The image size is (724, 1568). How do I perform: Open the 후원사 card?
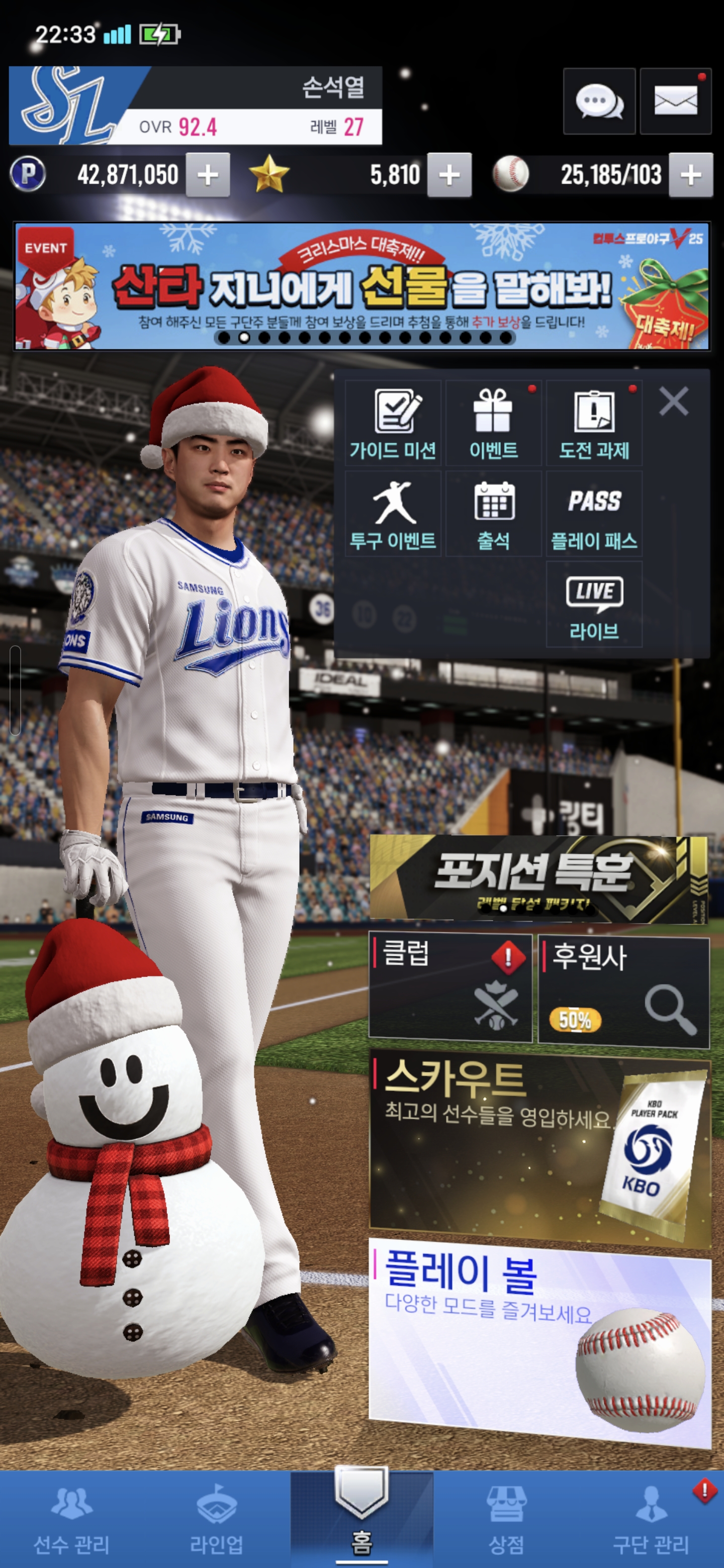tap(623, 991)
